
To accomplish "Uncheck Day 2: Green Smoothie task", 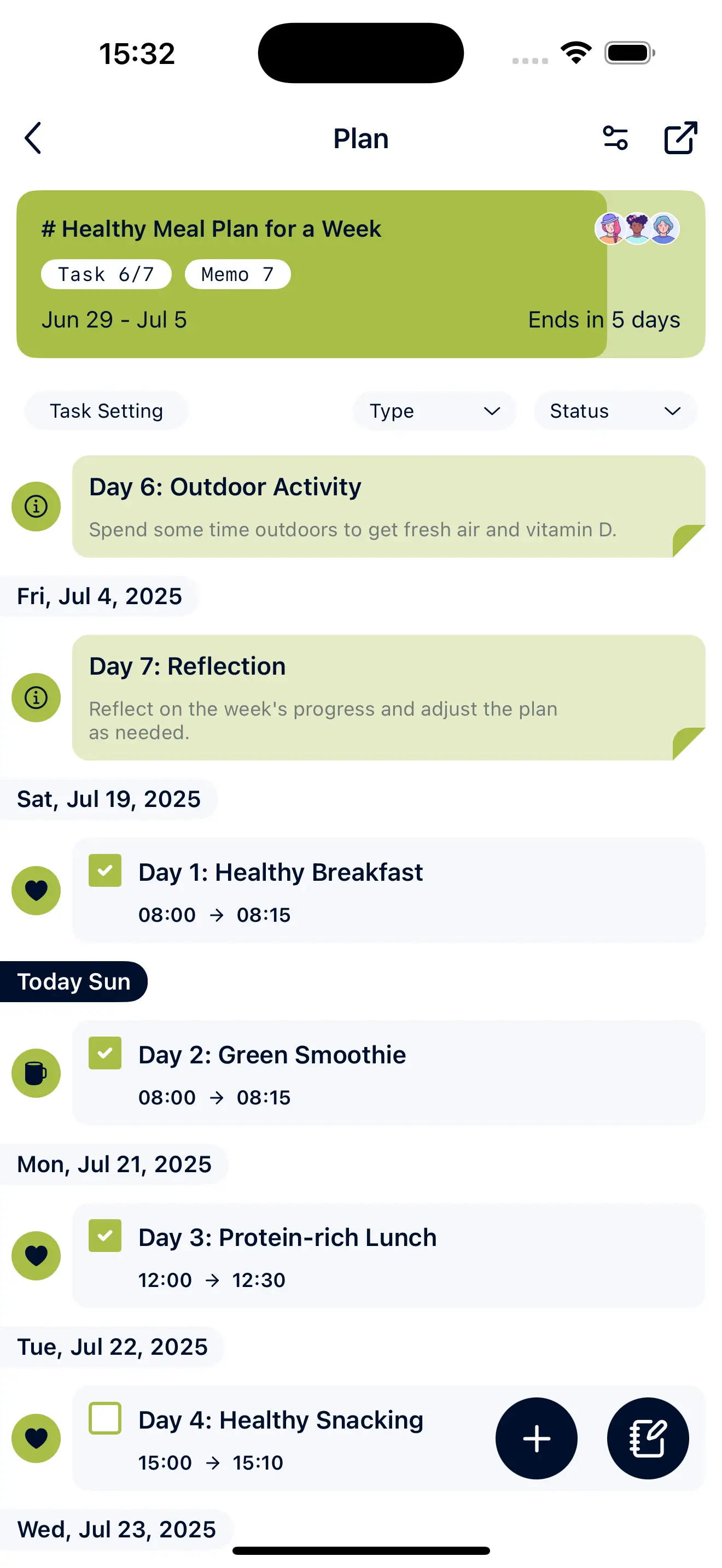I will tap(104, 1053).
